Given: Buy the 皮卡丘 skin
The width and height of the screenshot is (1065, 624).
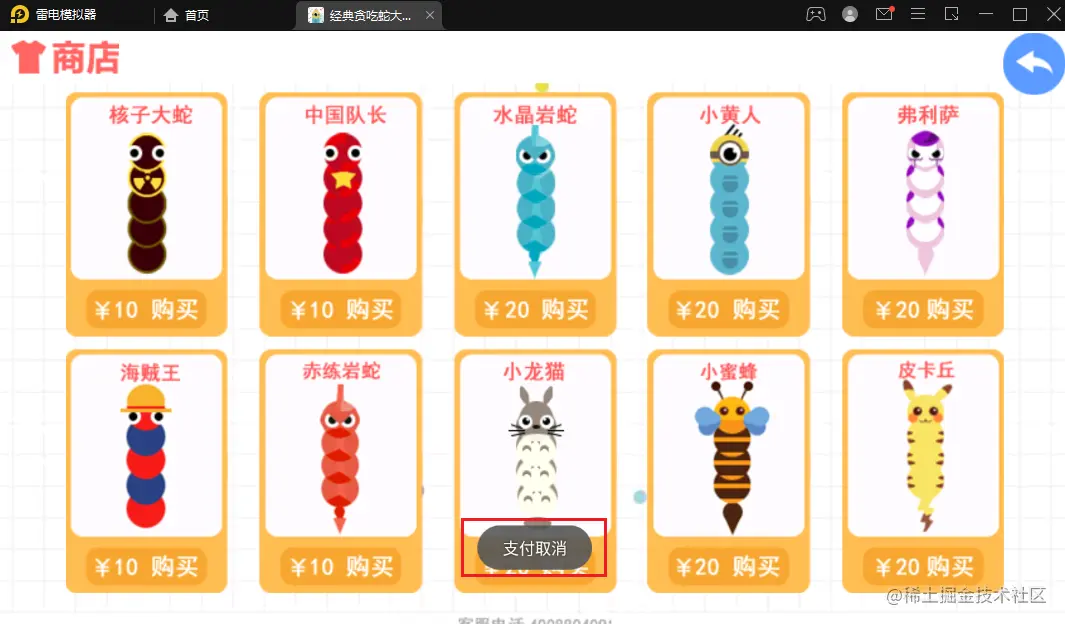Looking at the screenshot, I should (x=922, y=567).
